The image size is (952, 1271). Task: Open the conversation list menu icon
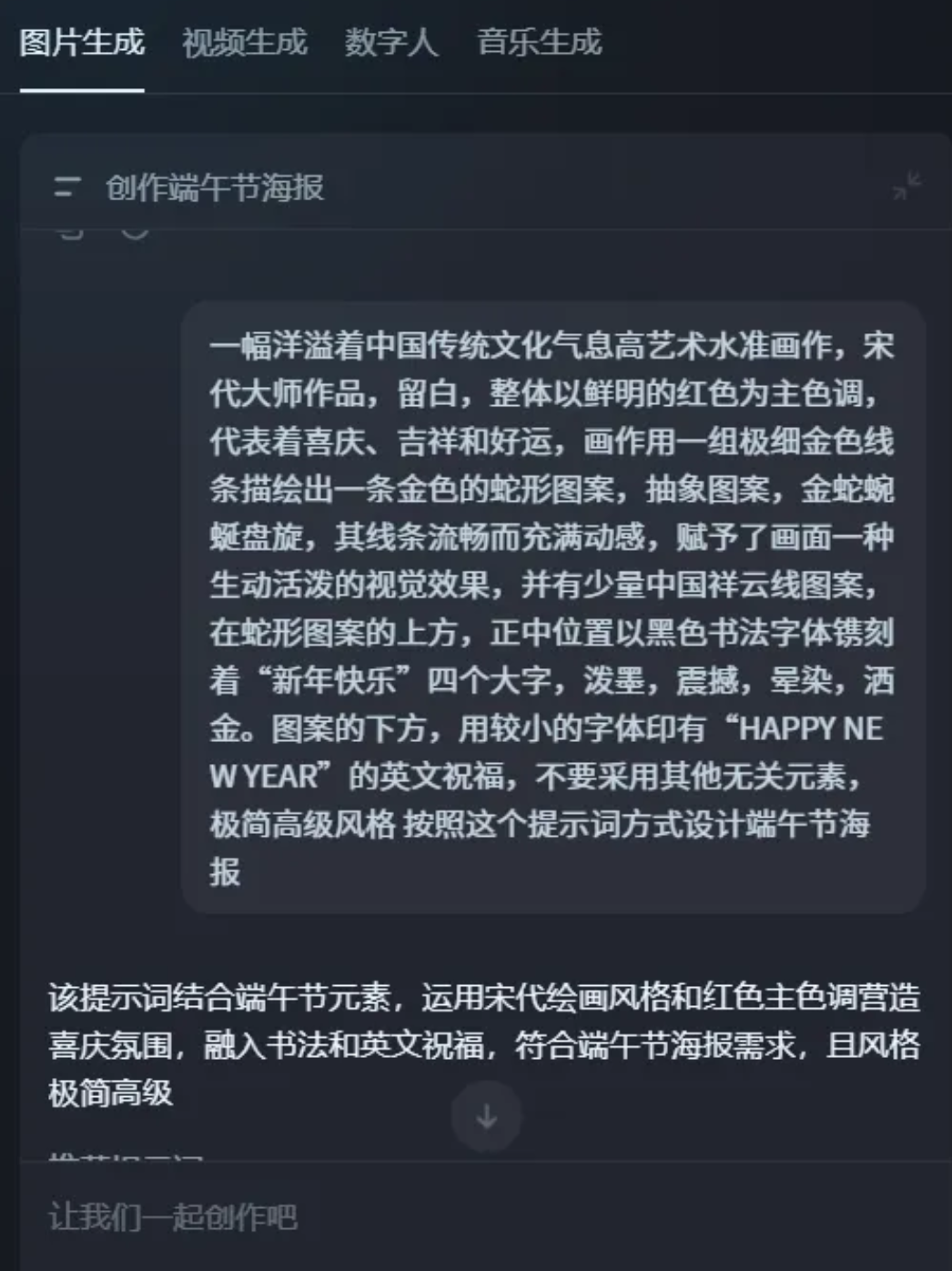click(x=66, y=188)
